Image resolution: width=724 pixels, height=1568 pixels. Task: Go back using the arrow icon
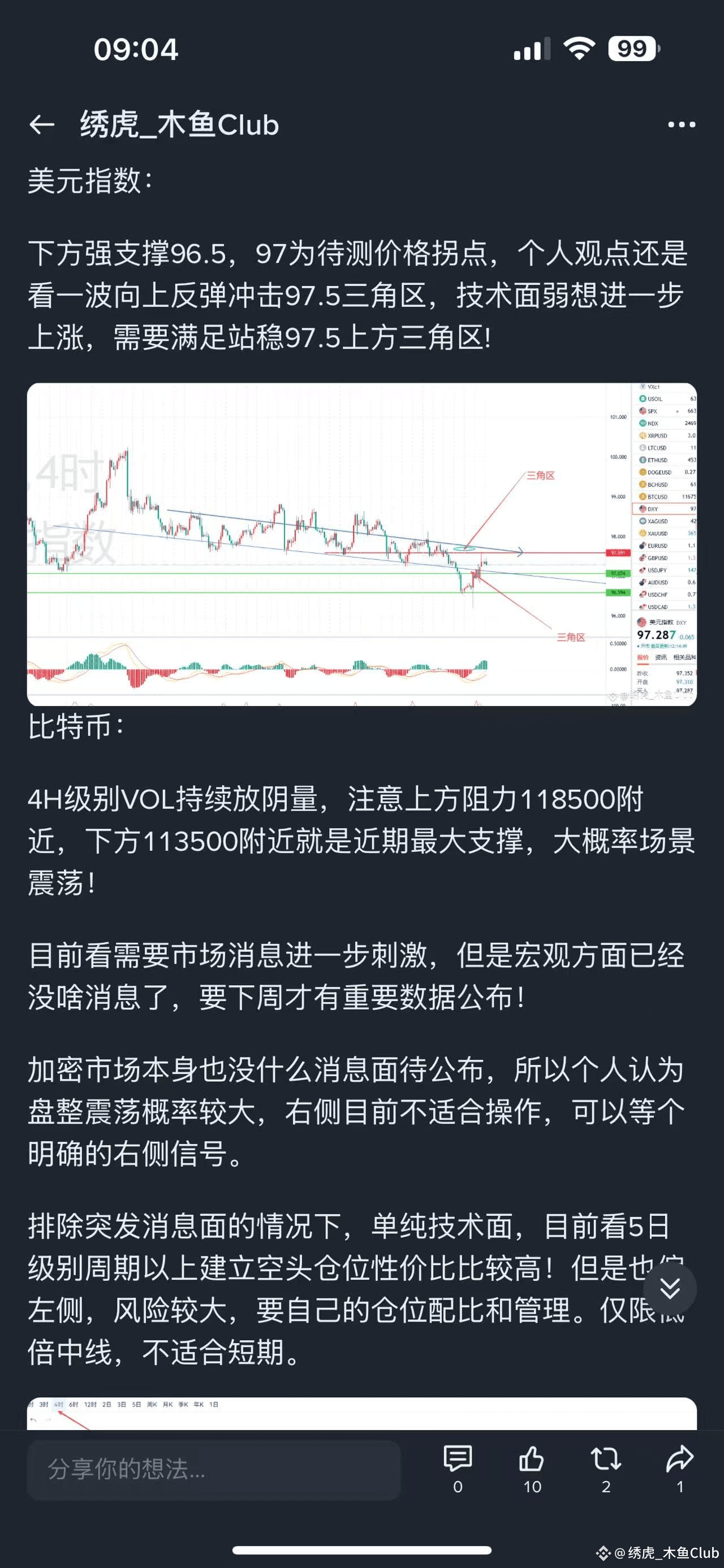[42, 125]
